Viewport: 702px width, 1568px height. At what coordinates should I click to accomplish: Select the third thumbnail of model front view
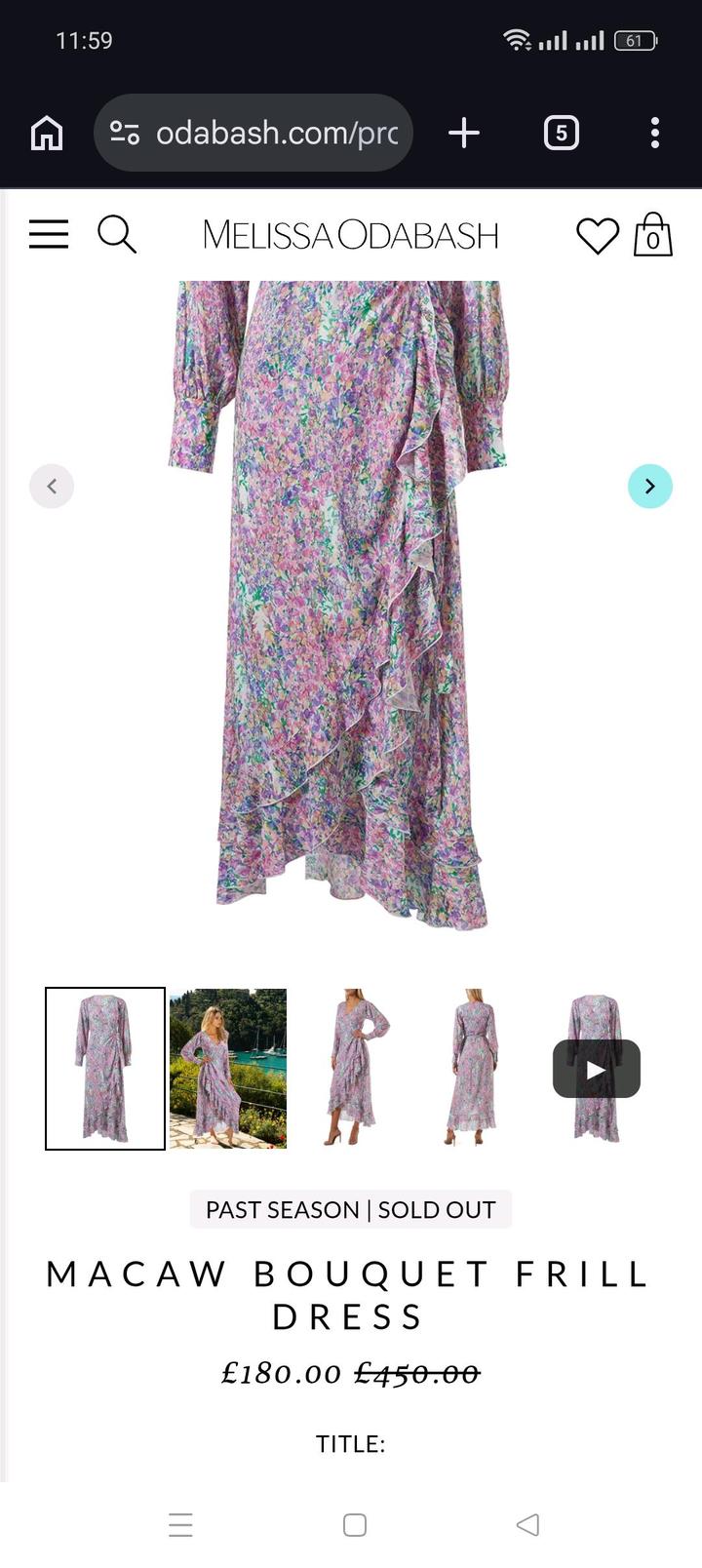click(x=351, y=1068)
